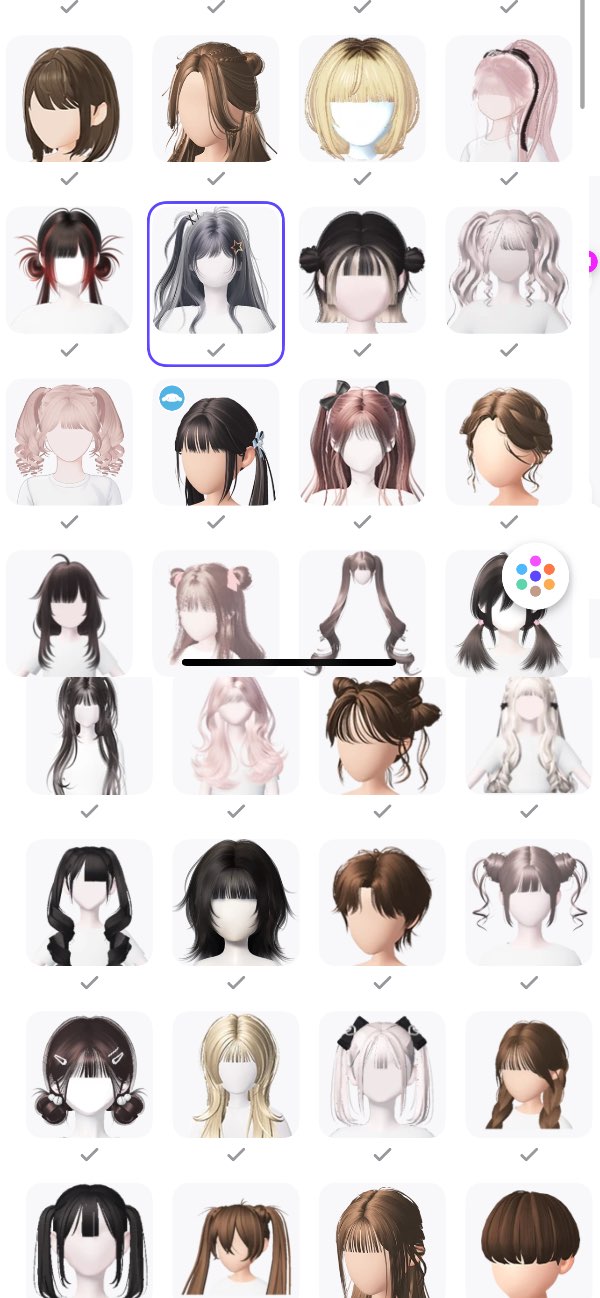Choose the long blonde hair with bangs
The width and height of the screenshot is (600, 1298).
(x=236, y=1074)
